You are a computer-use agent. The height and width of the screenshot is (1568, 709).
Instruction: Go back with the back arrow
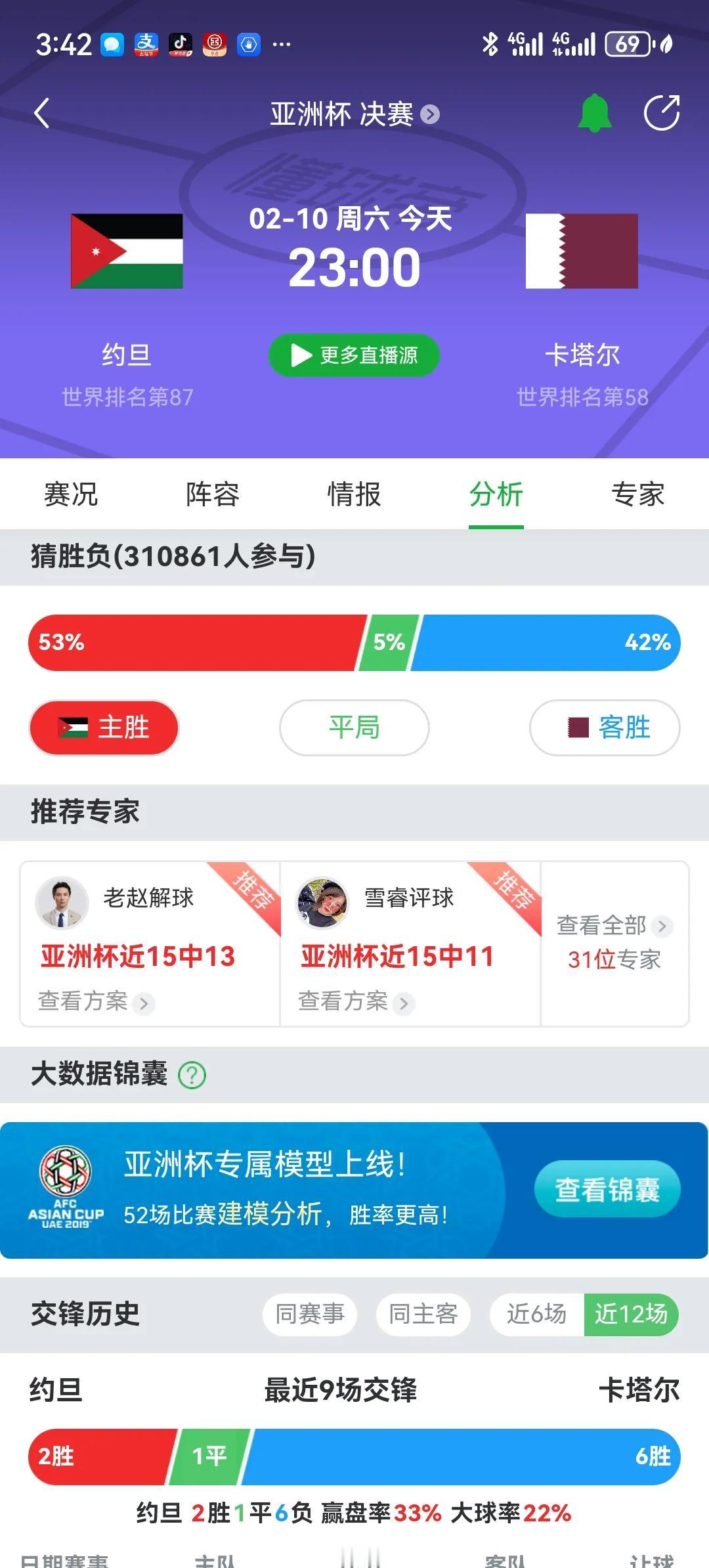(x=42, y=112)
